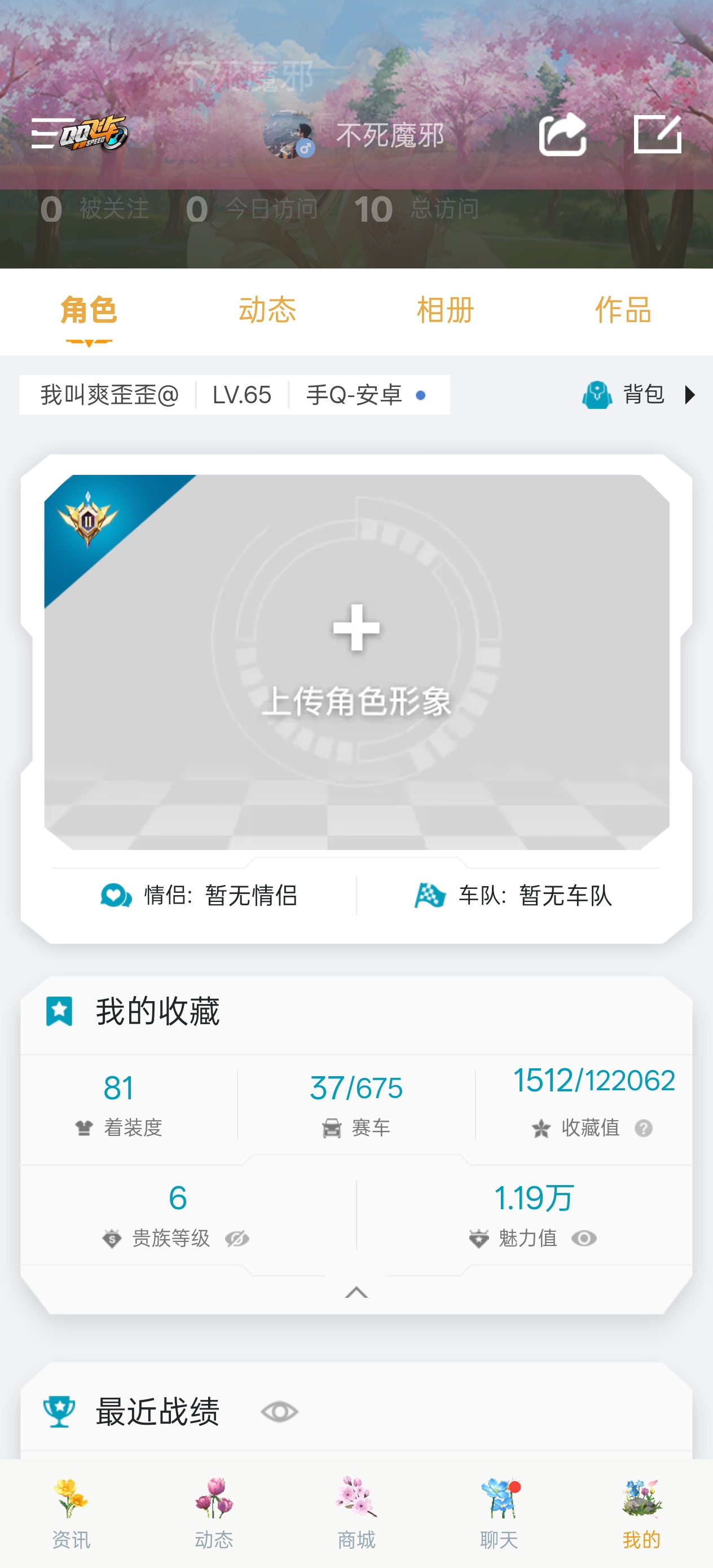Viewport: 713px width, 1568px height.
Task: Open the 聊天 bottom tab
Action: pos(499,1513)
